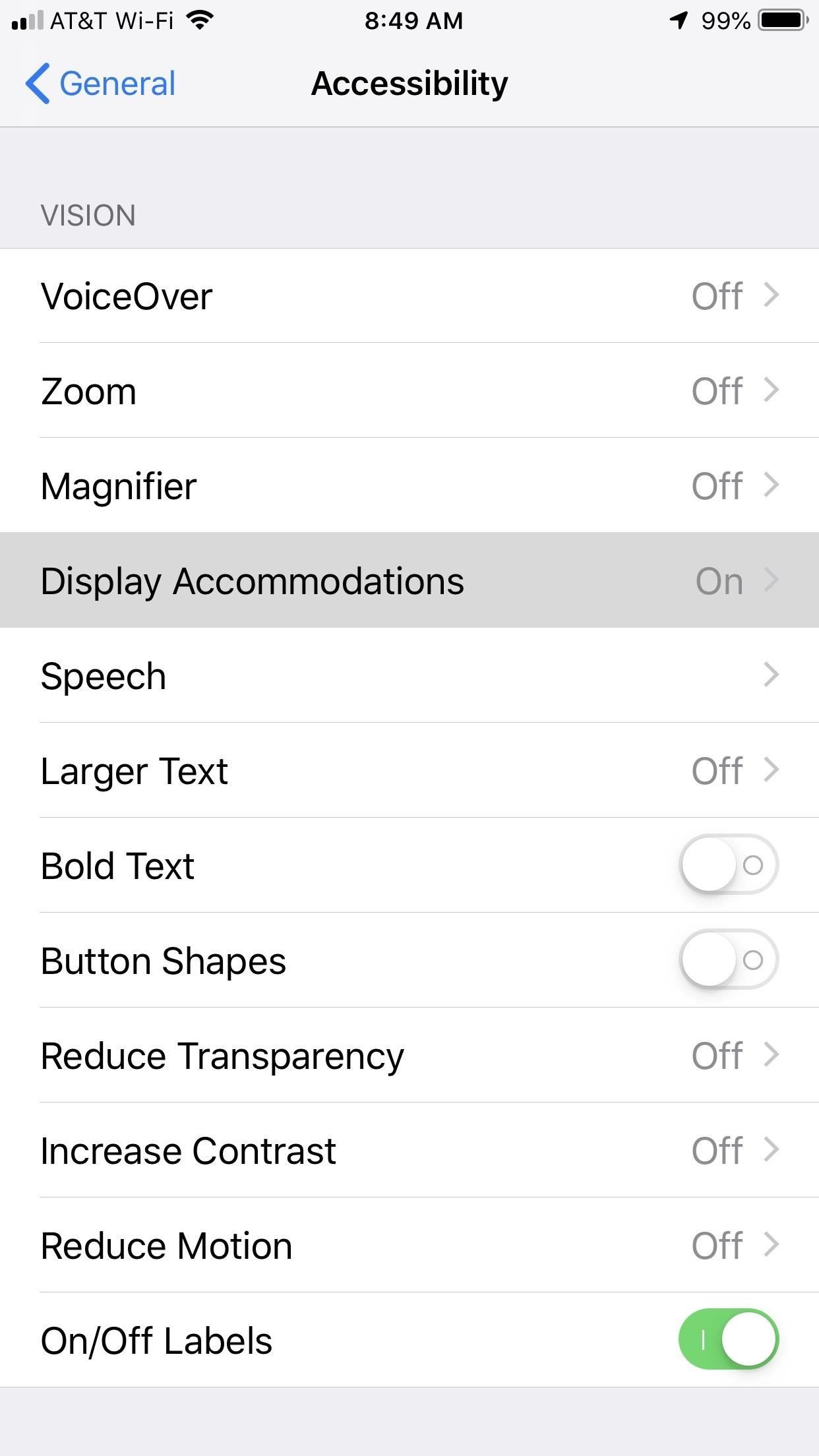
Task: Disable On/Off Labels
Action: click(x=728, y=1339)
